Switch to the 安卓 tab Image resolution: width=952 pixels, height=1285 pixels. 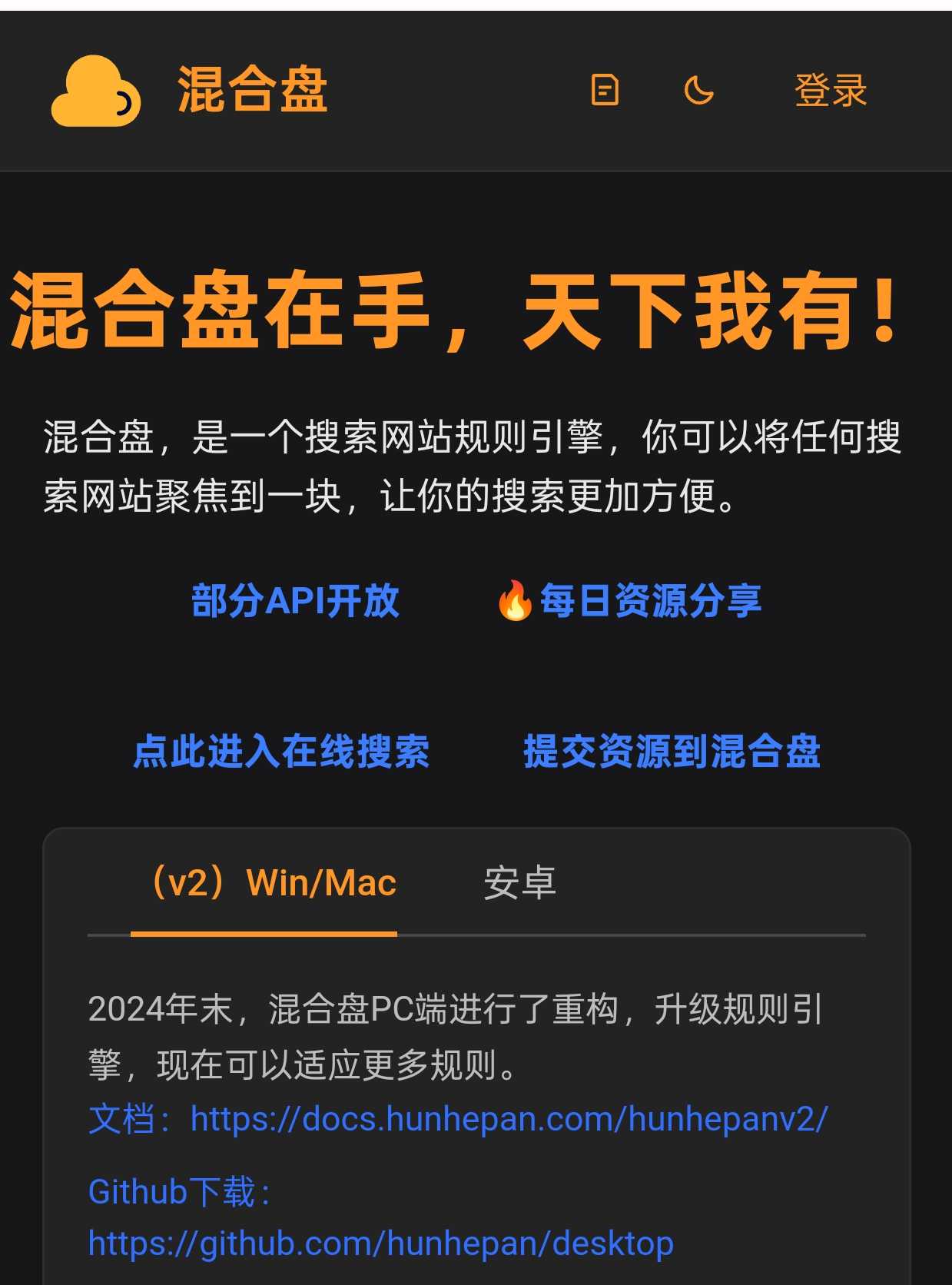[x=520, y=882]
